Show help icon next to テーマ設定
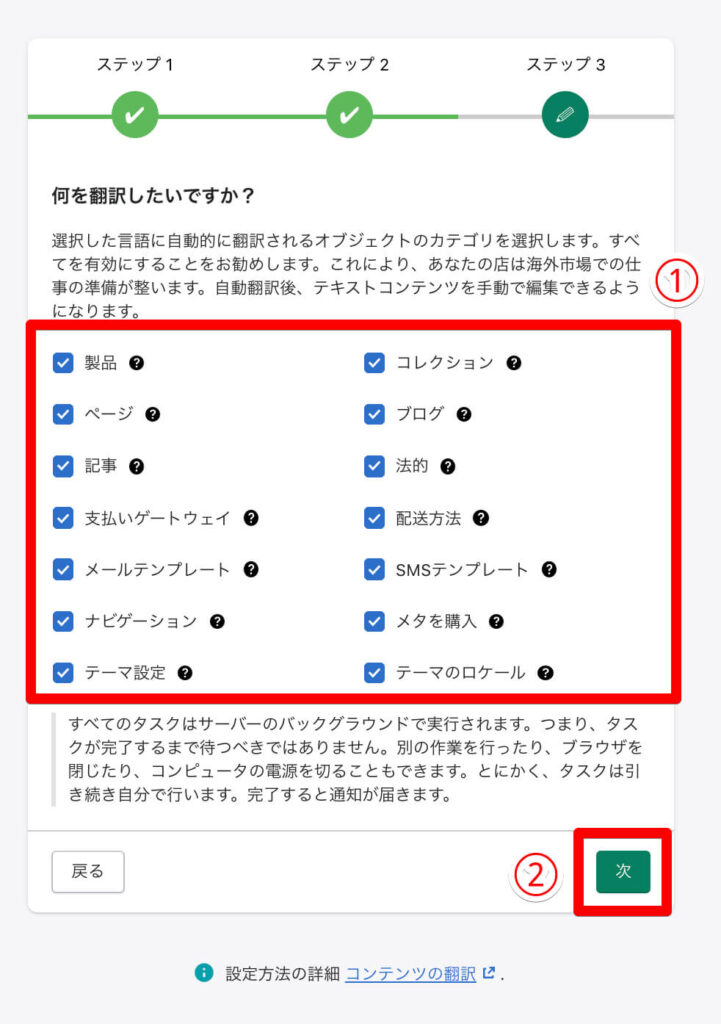The height and width of the screenshot is (1024, 721). pyautogui.click(x=185, y=673)
